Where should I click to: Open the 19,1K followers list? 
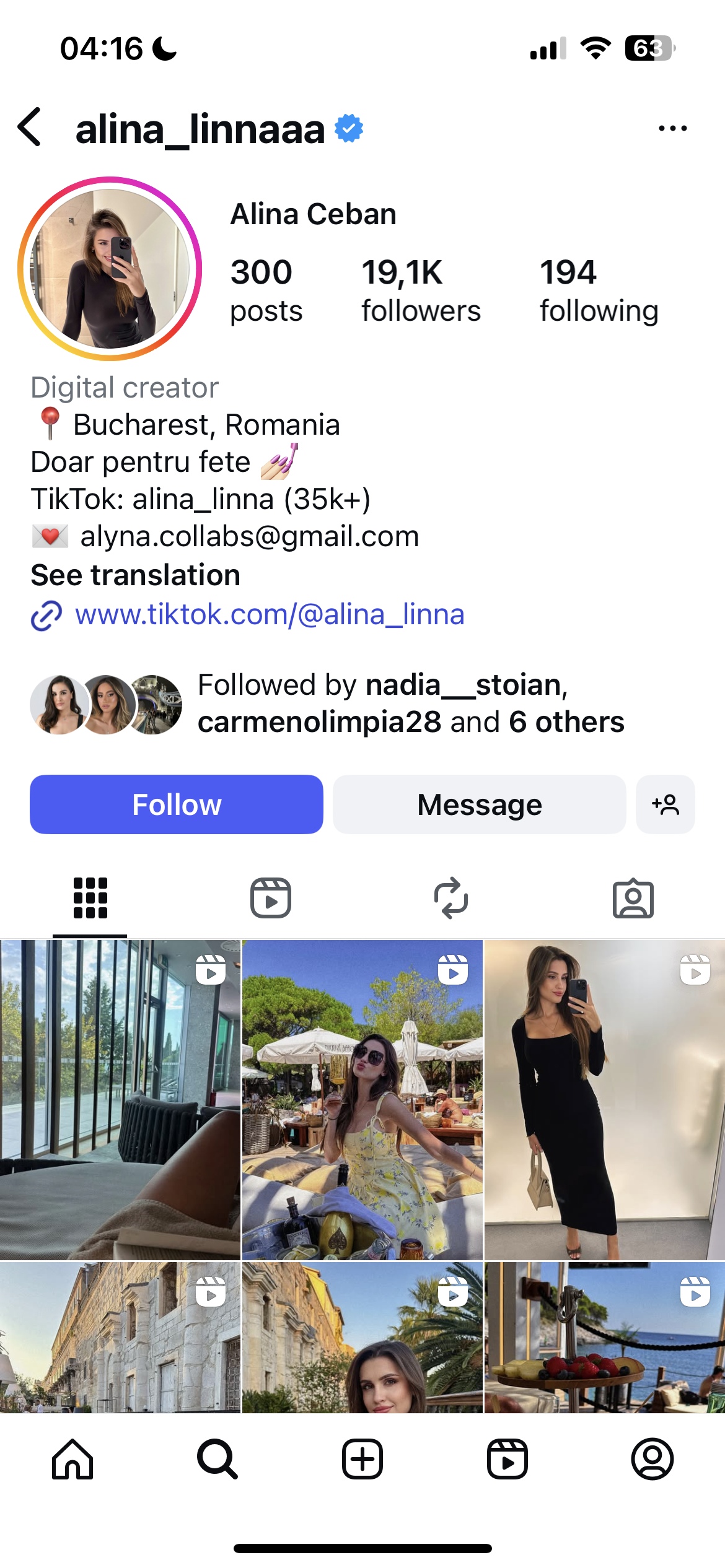pyautogui.click(x=420, y=290)
